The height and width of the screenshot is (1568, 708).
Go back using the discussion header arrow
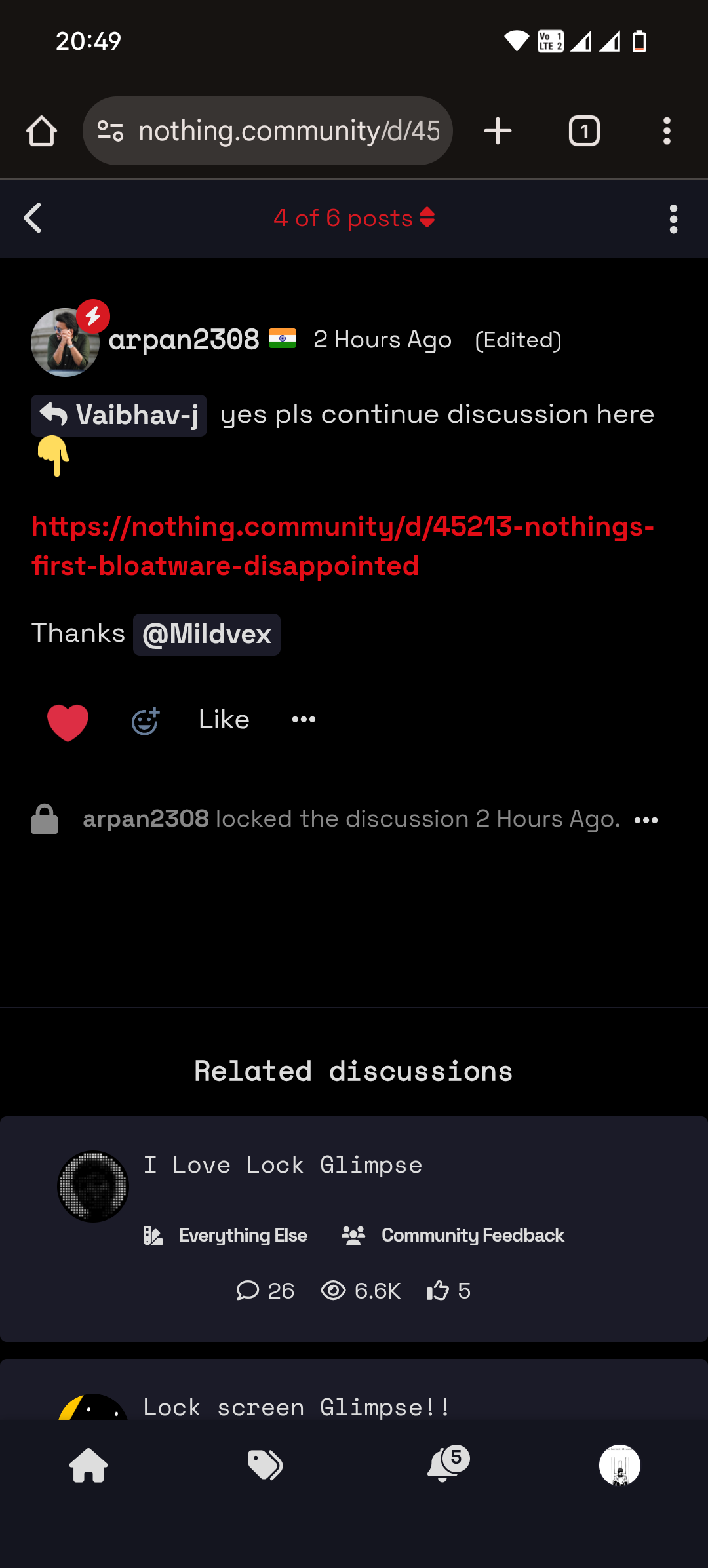click(33, 218)
